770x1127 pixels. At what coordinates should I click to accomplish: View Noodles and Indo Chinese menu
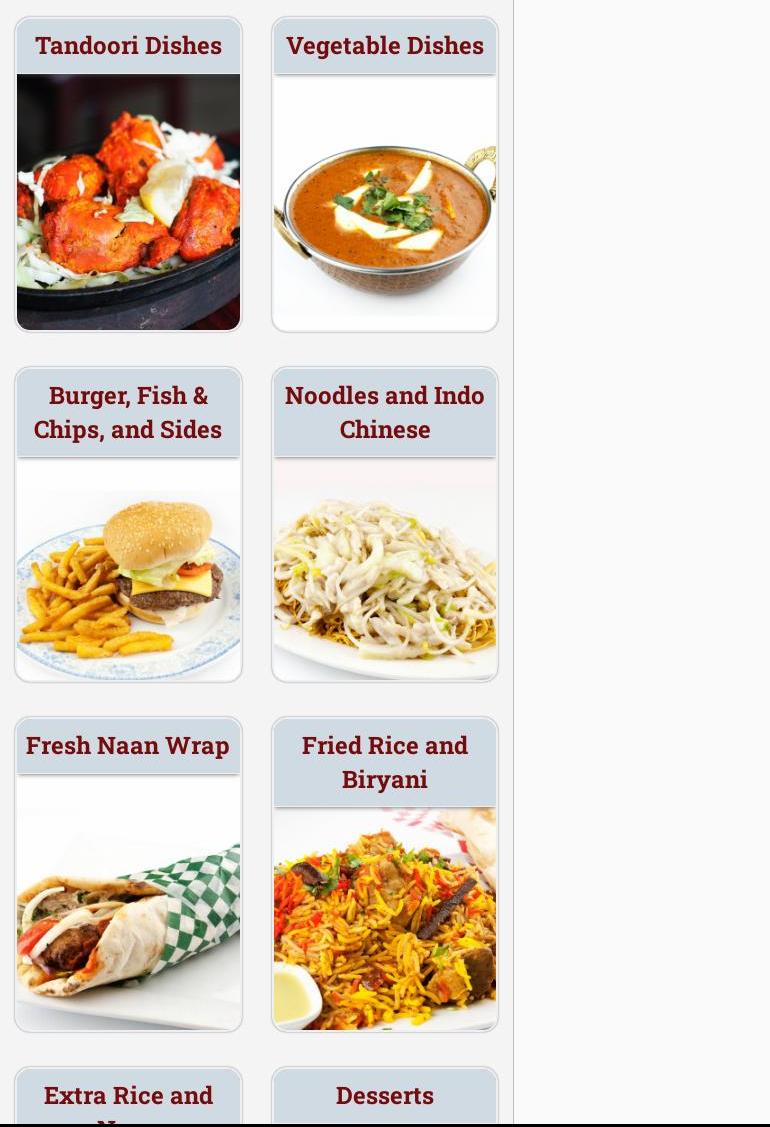point(385,525)
